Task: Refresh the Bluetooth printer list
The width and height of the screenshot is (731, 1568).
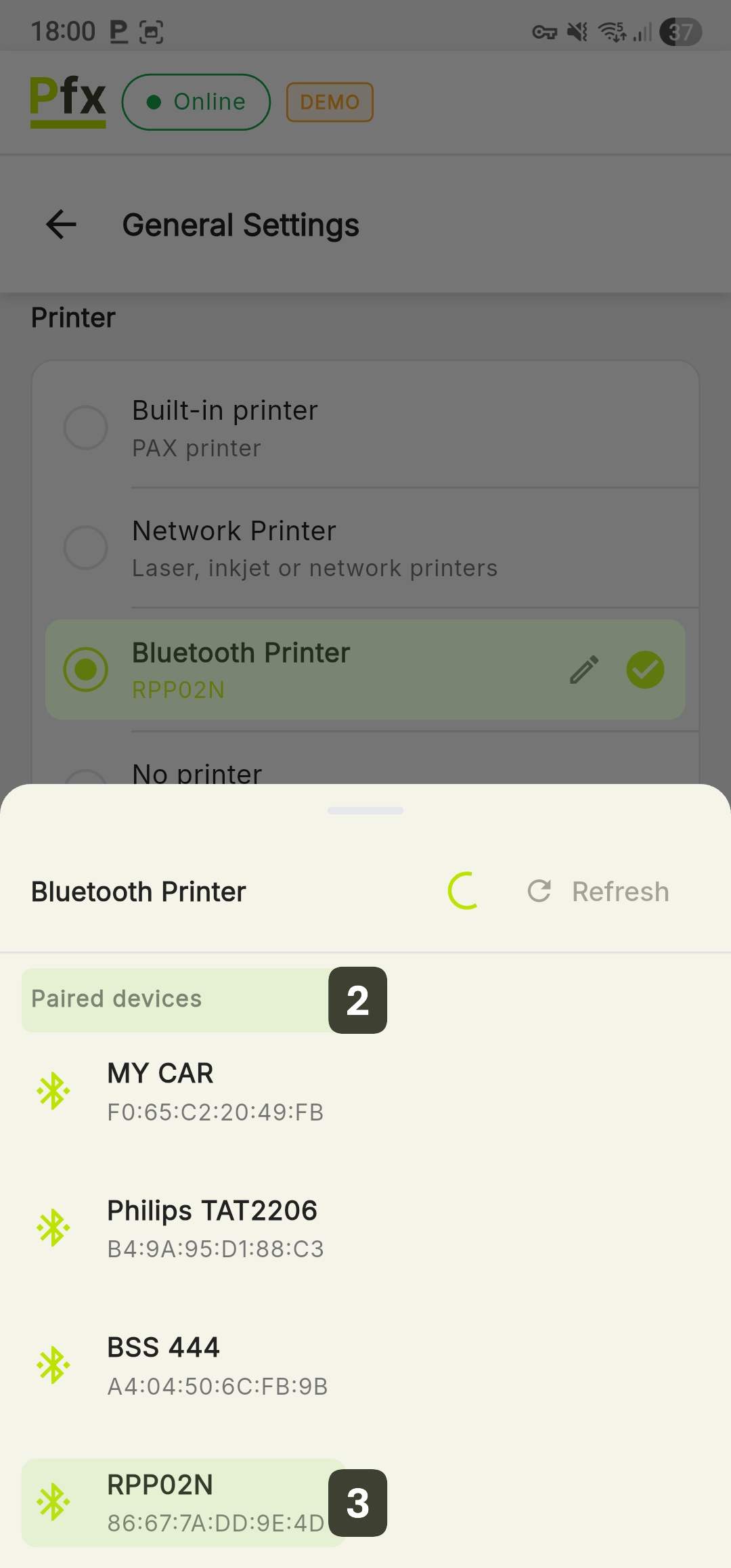Action: [x=599, y=892]
